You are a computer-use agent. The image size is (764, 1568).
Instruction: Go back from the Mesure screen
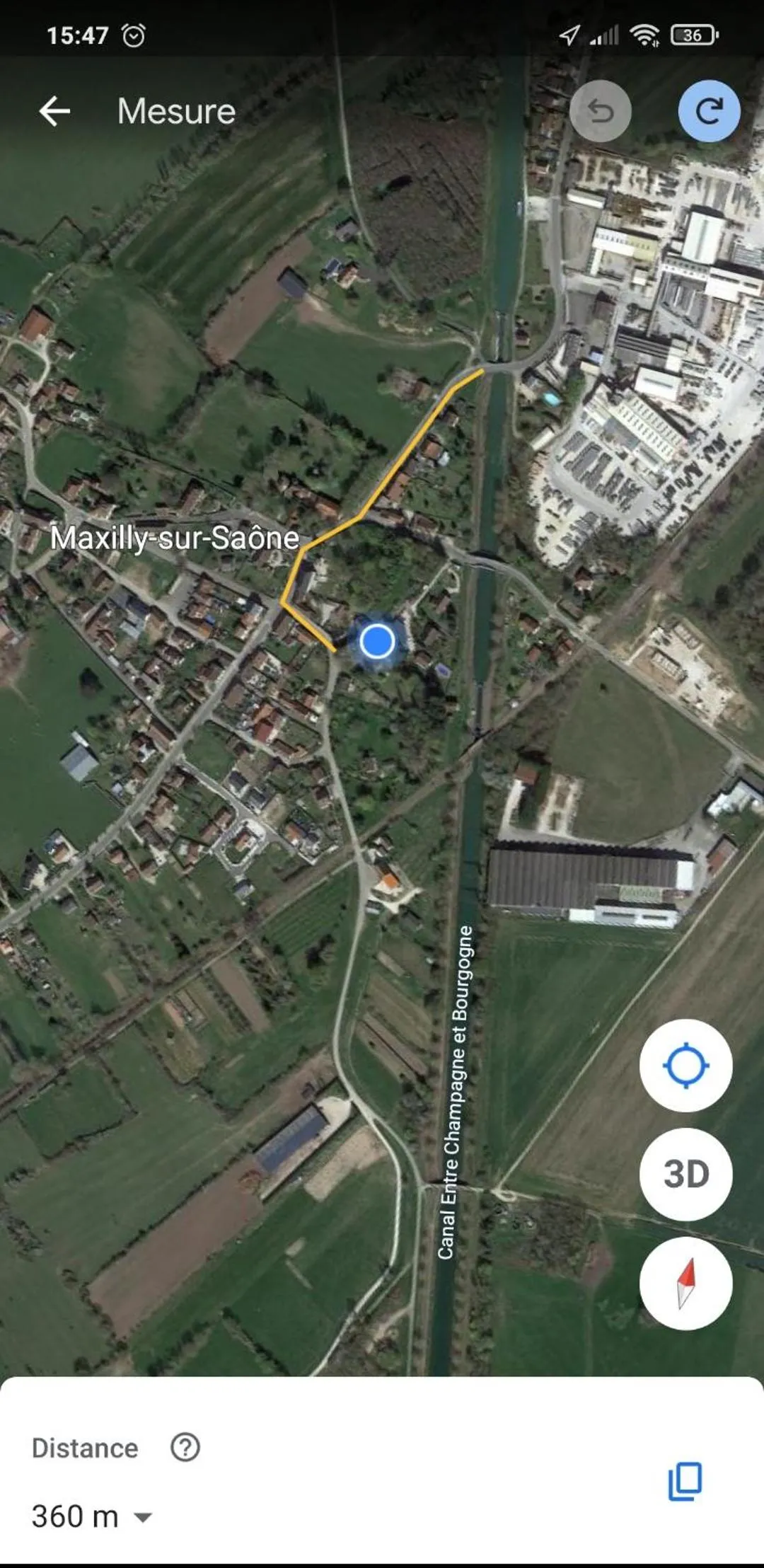click(x=54, y=111)
